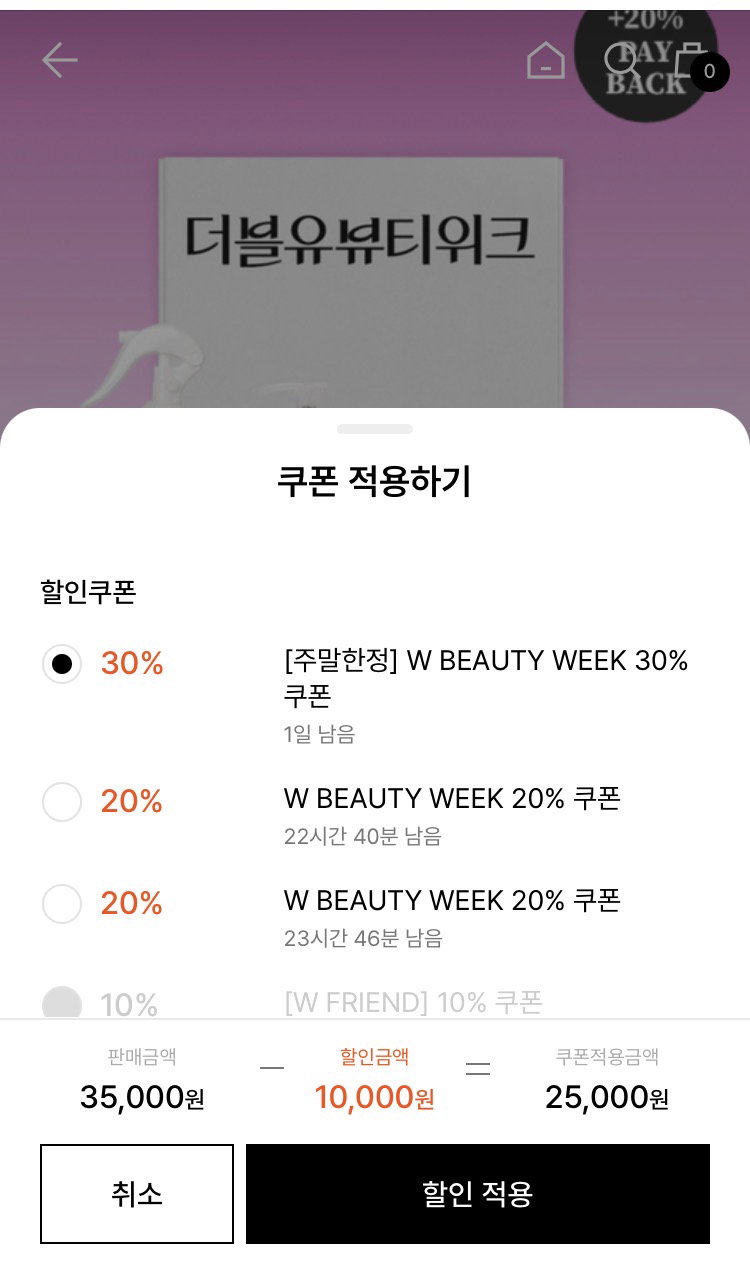Tap the 취소 button

click(x=137, y=1194)
